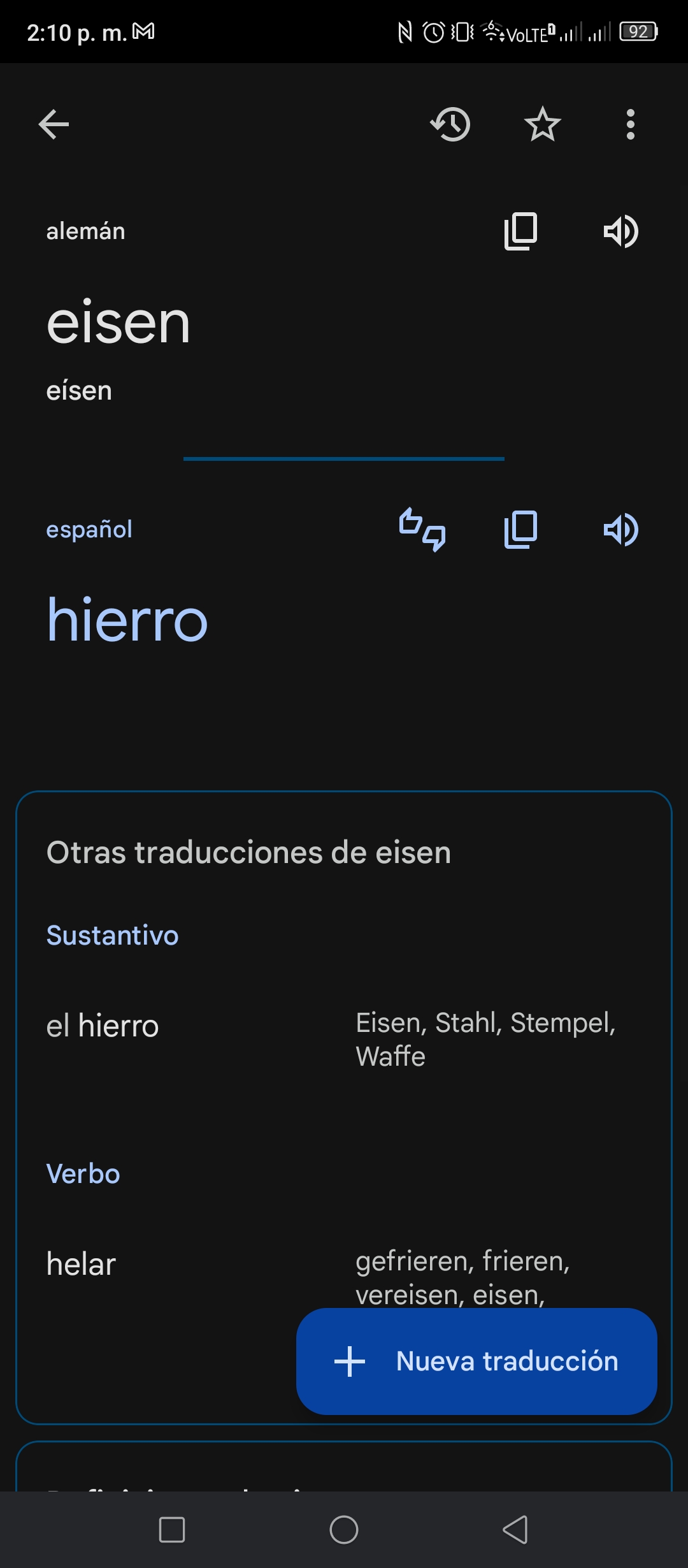Tap the system home button

pyautogui.click(x=344, y=1529)
